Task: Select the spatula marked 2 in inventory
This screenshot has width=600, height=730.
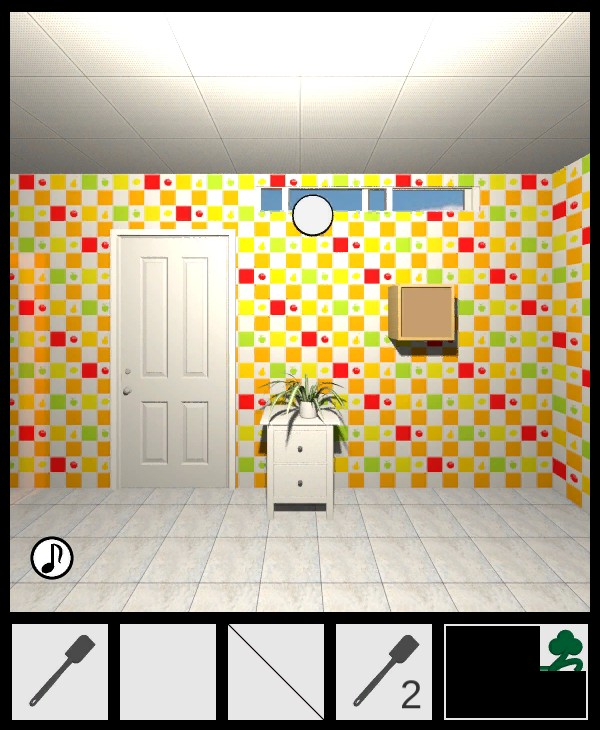Action: point(384,672)
